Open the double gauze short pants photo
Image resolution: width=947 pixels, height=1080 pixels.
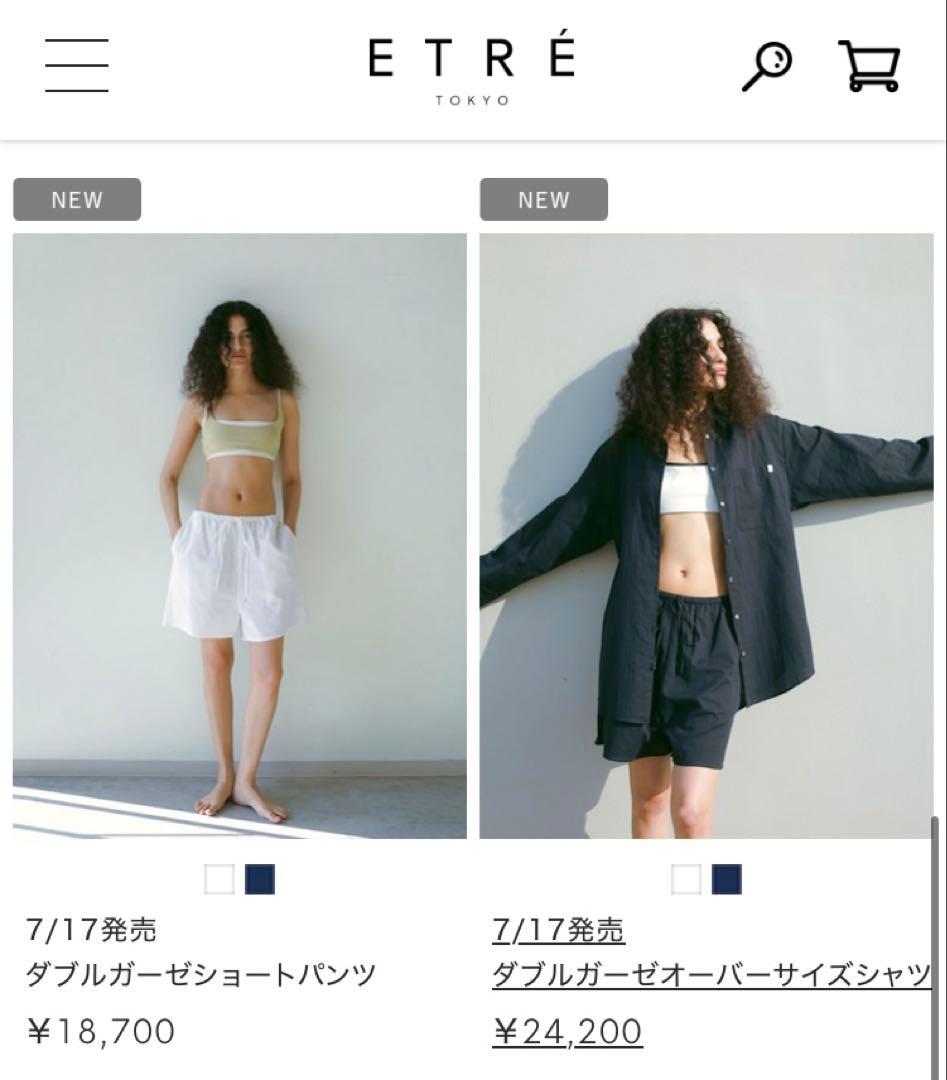coord(239,535)
